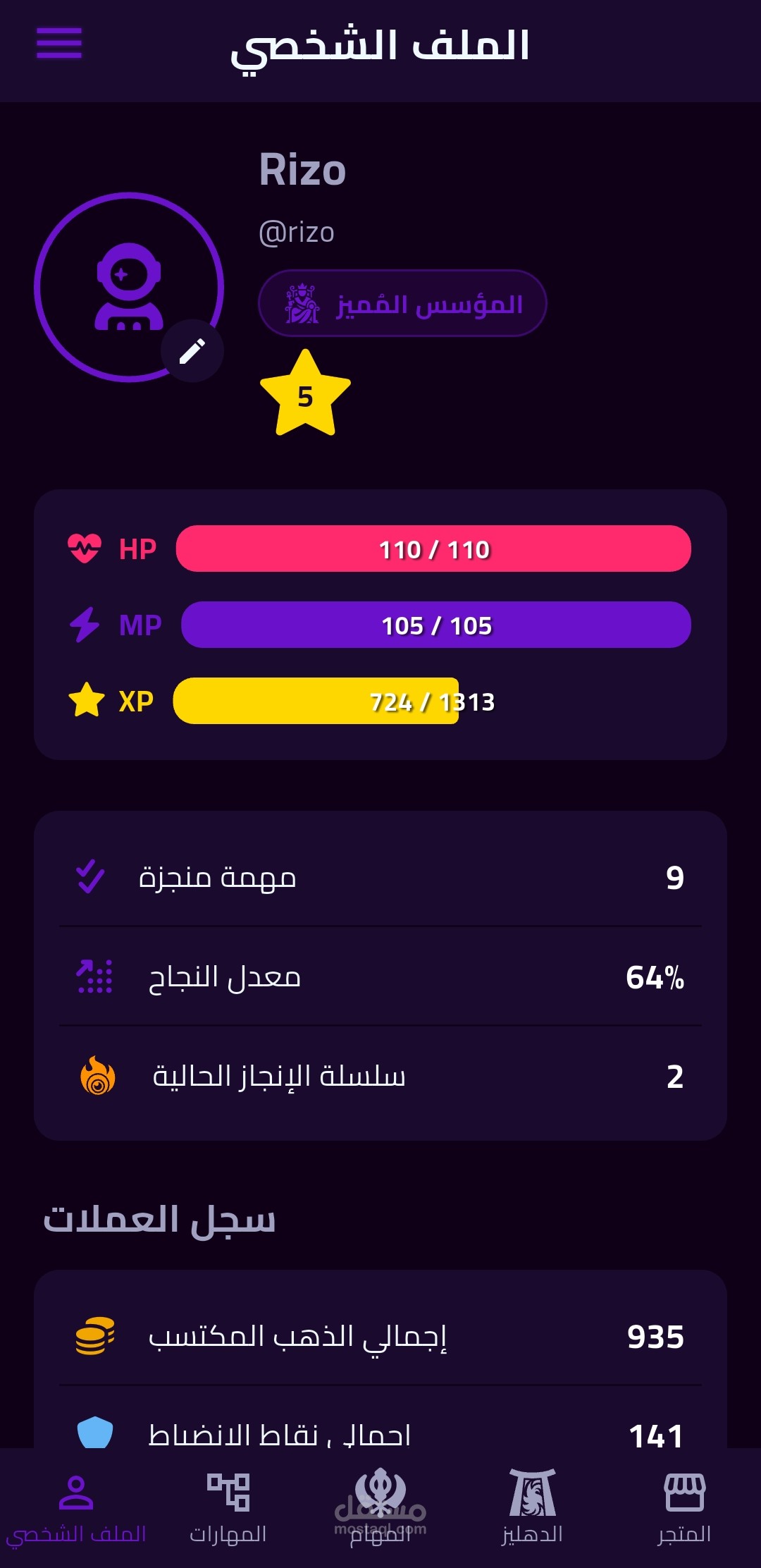761x1568 pixels.
Task: Switch to the المهارات tab
Action: (x=228, y=1507)
